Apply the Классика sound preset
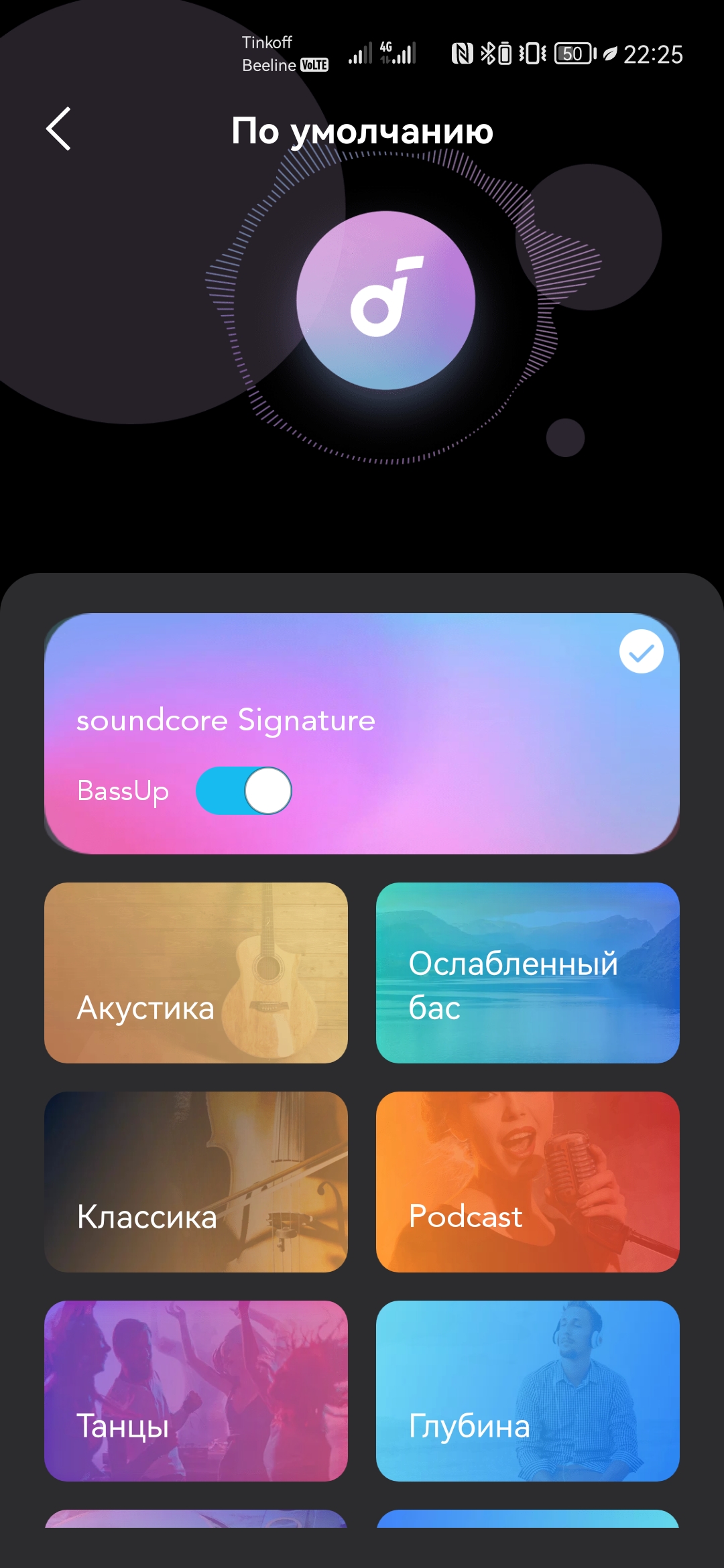 196,1182
